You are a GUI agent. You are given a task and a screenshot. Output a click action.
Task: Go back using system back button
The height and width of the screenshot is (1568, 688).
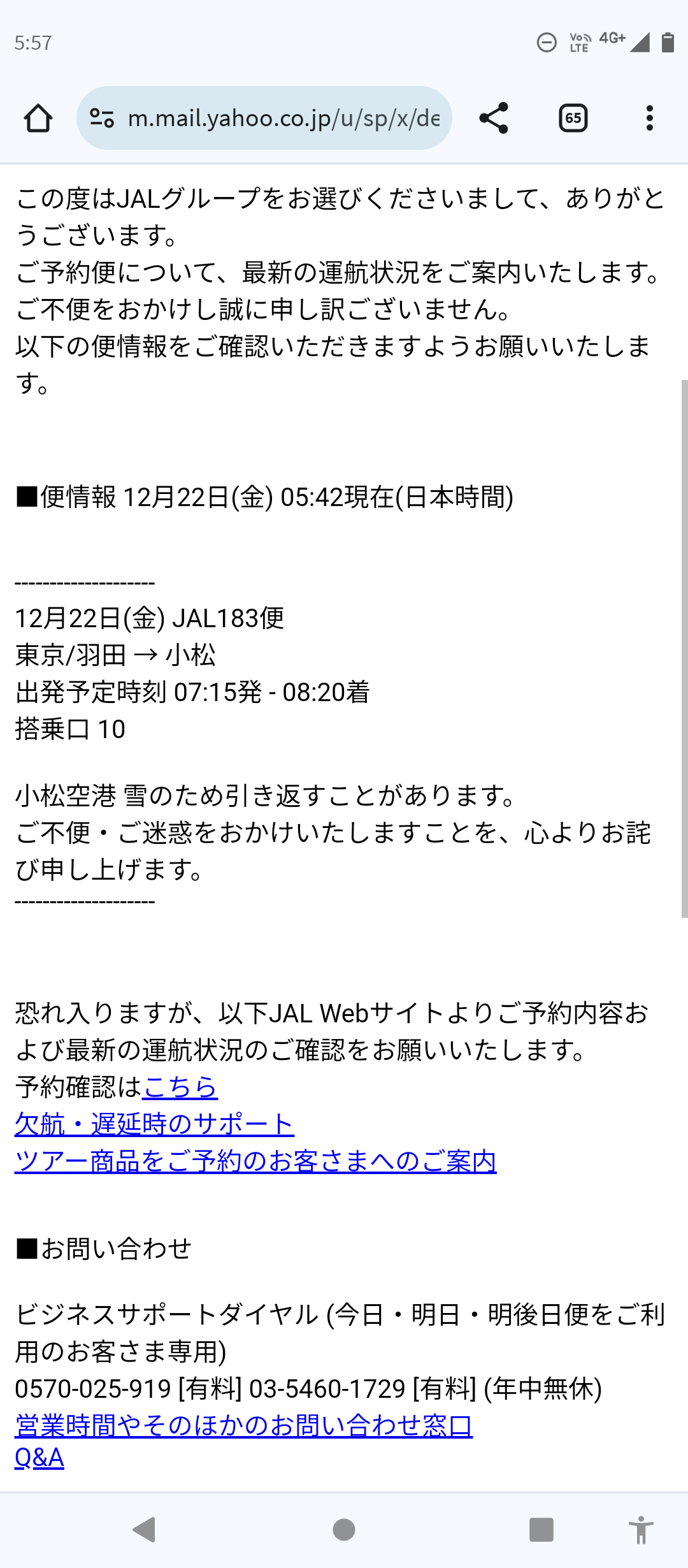[145, 1529]
